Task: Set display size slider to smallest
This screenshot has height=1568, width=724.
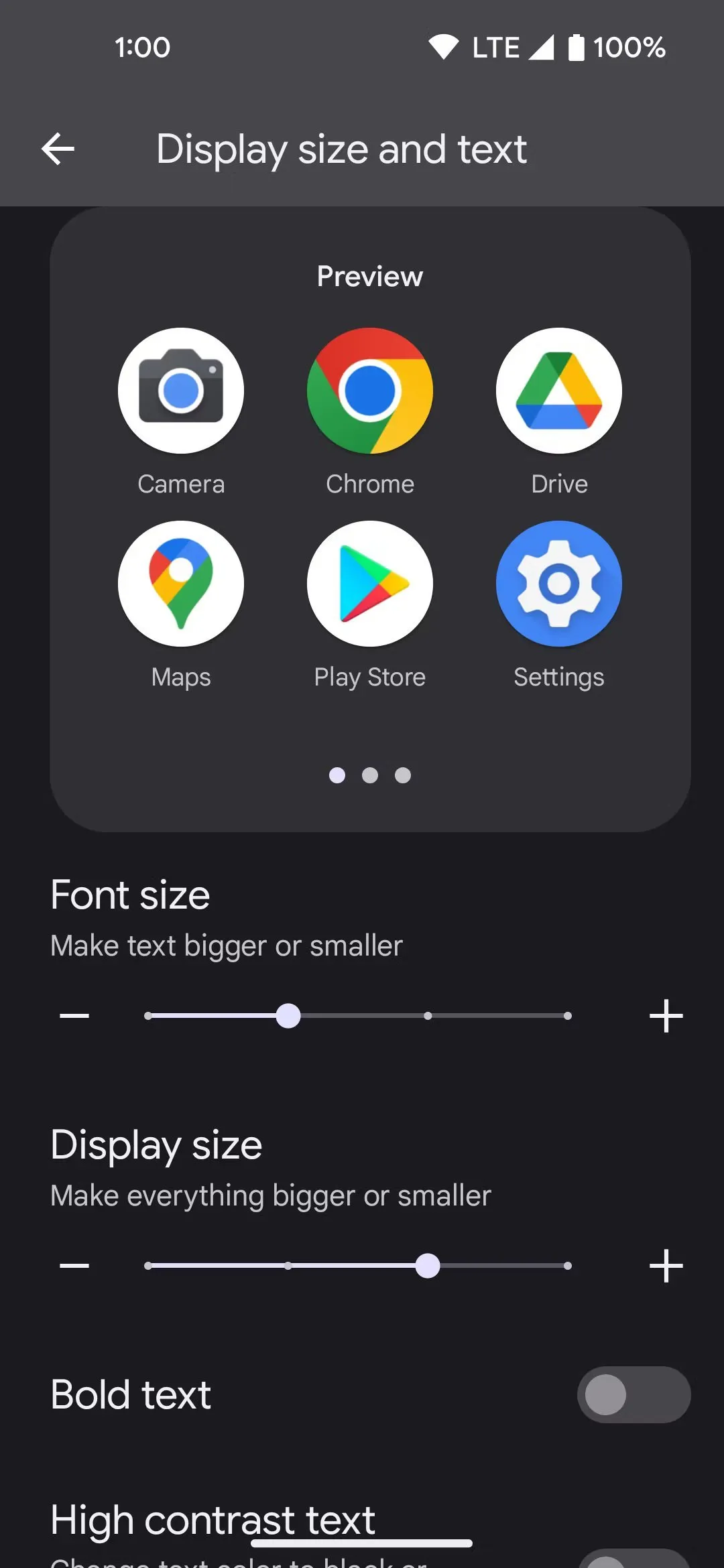Action: [x=148, y=1266]
